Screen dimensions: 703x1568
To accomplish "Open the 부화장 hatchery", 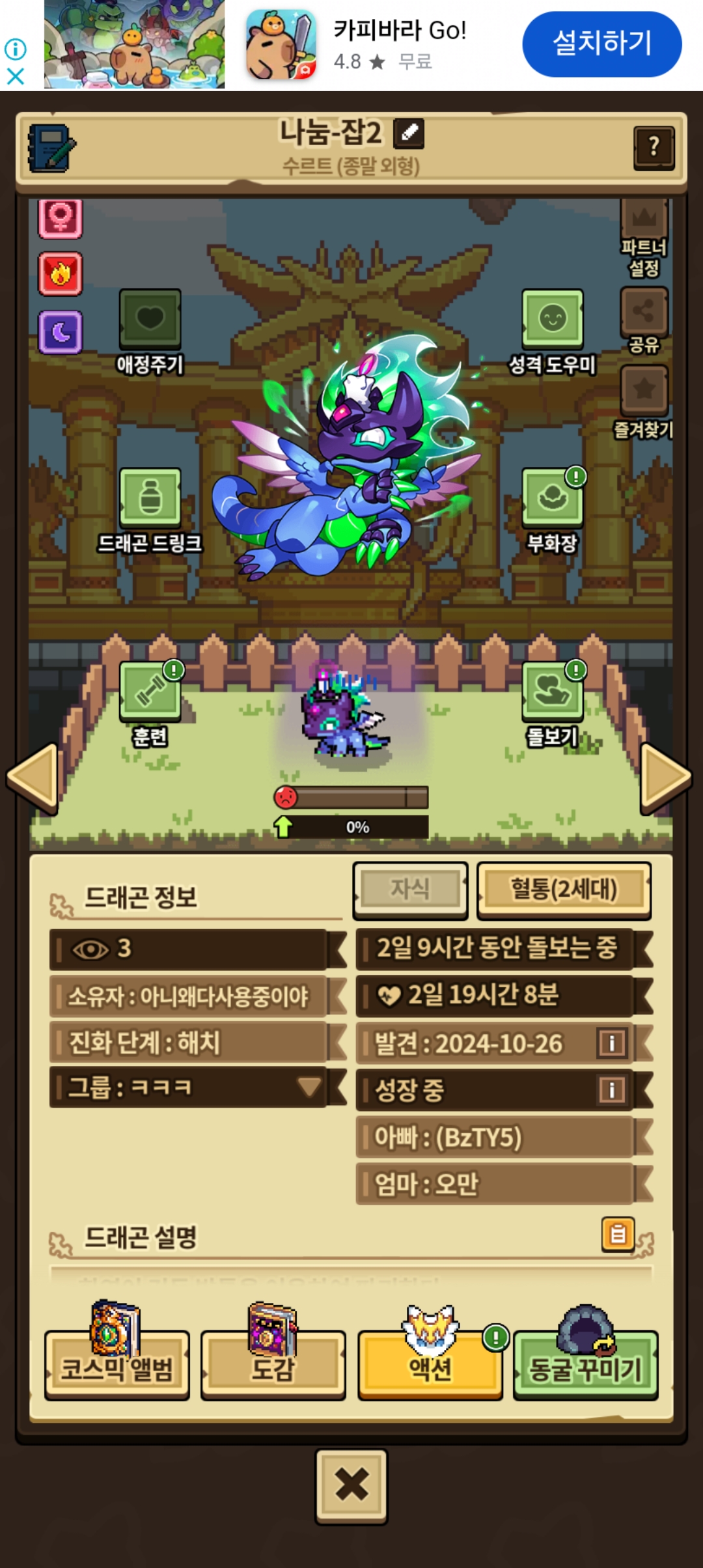I will click(x=552, y=498).
